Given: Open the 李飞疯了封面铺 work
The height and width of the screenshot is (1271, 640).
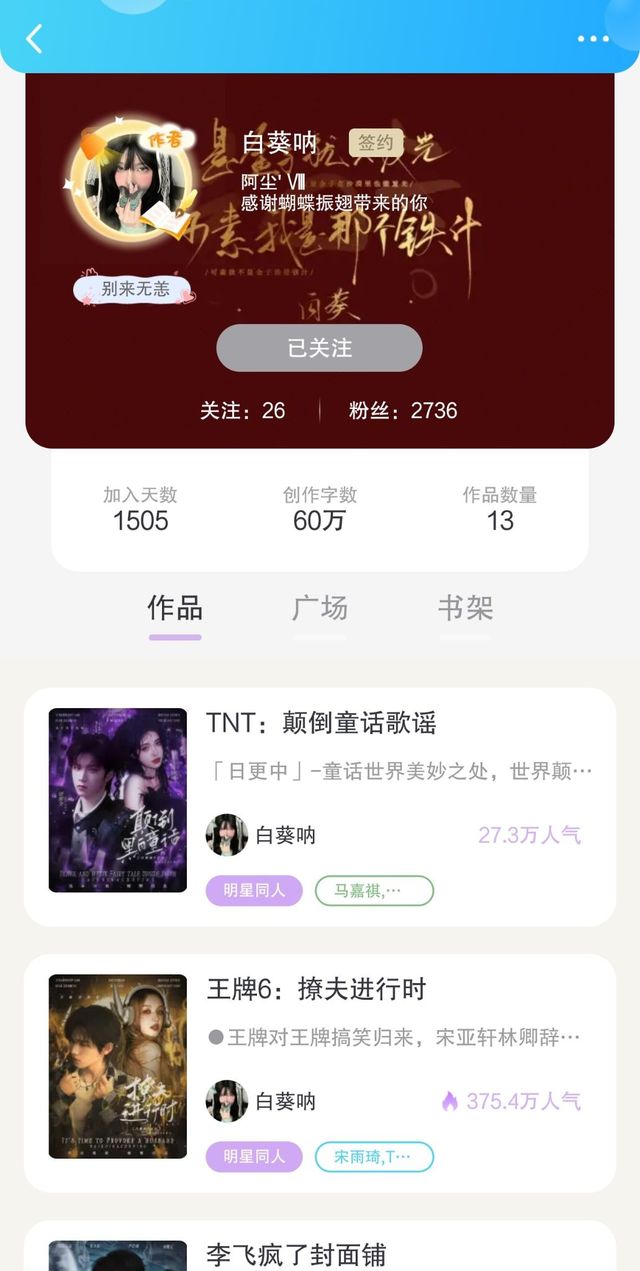Looking at the screenshot, I should [x=296, y=1254].
